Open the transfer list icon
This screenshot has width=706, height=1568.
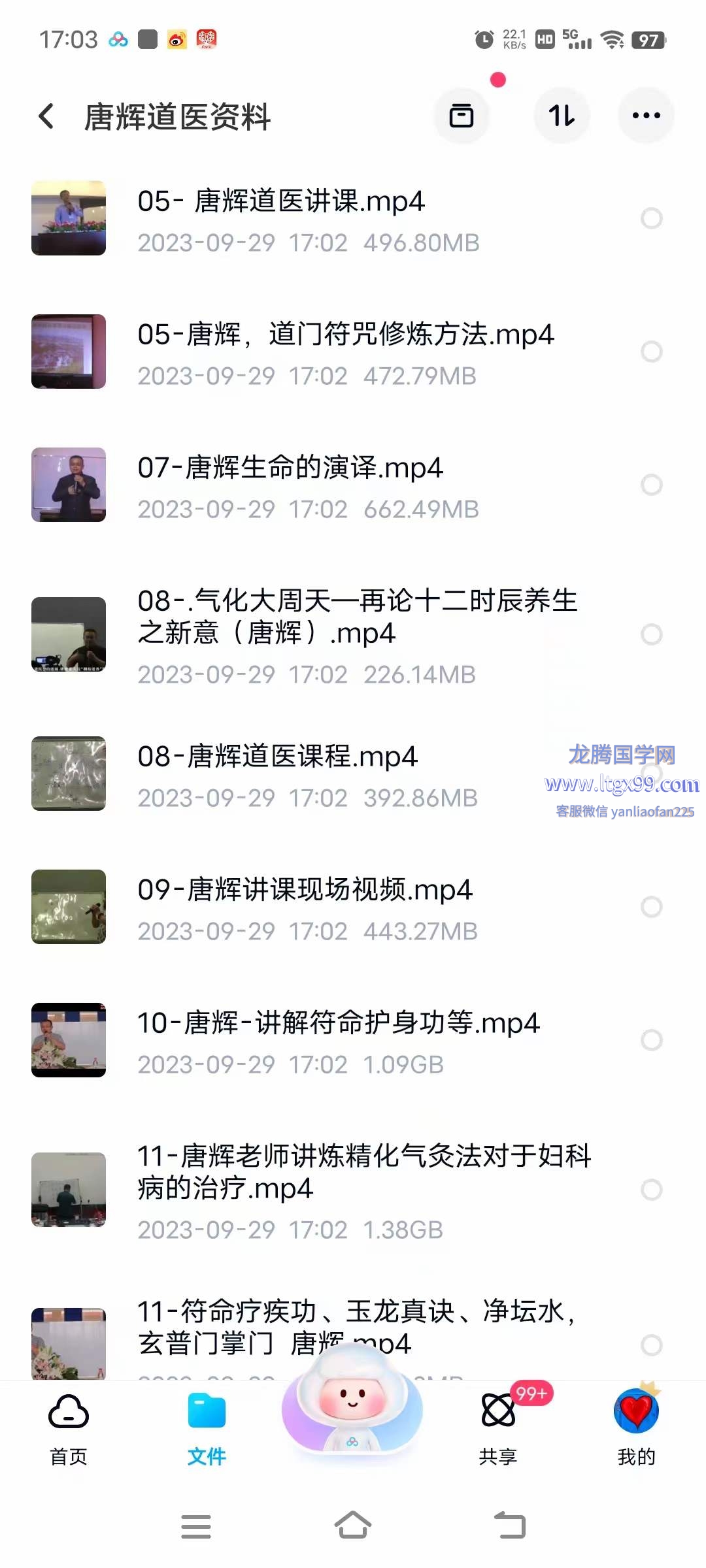pyautogui.click(x=462, y=116)
